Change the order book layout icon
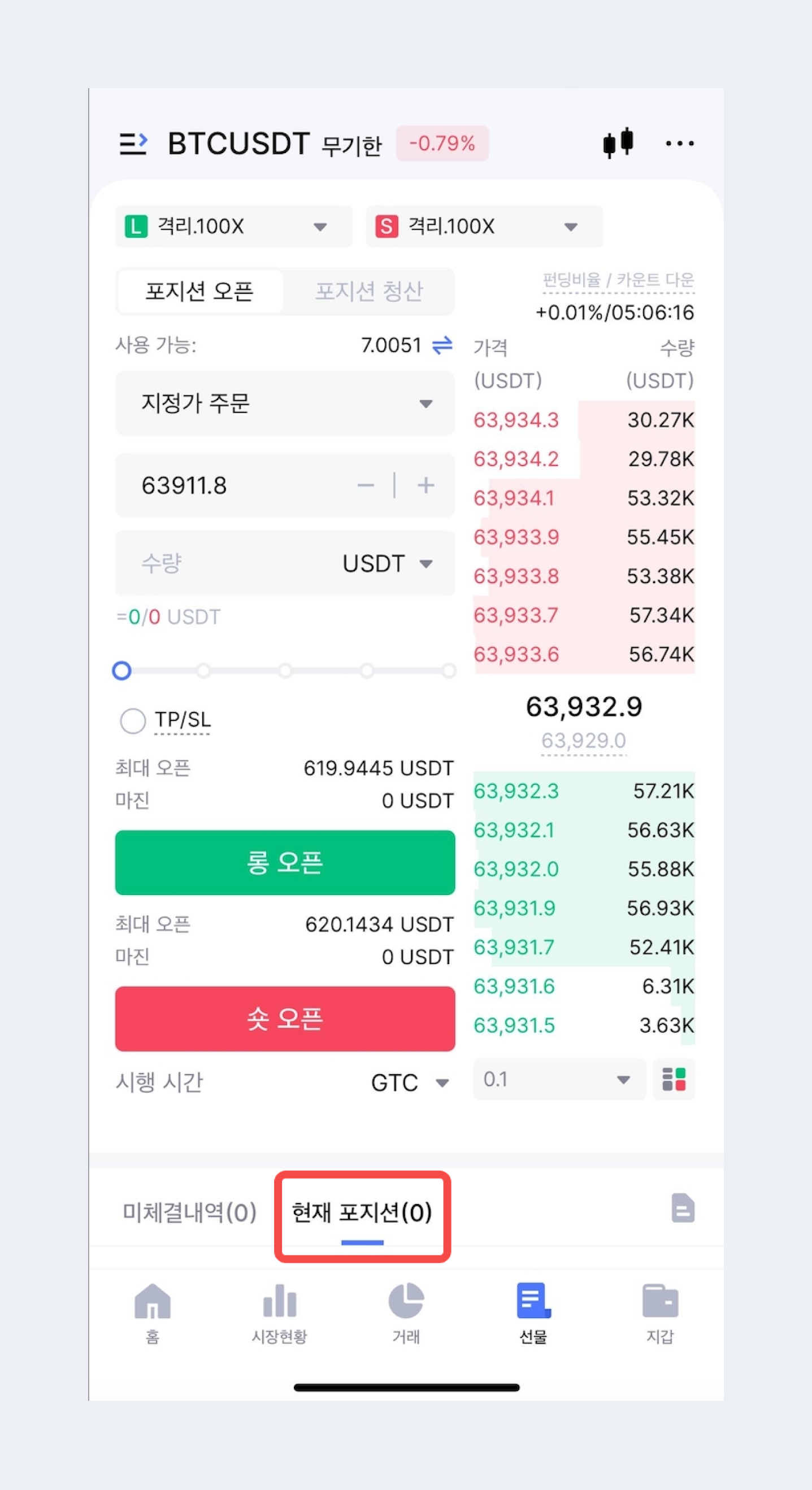Viewport: 812px width, 1490px height. (674, 1079)
